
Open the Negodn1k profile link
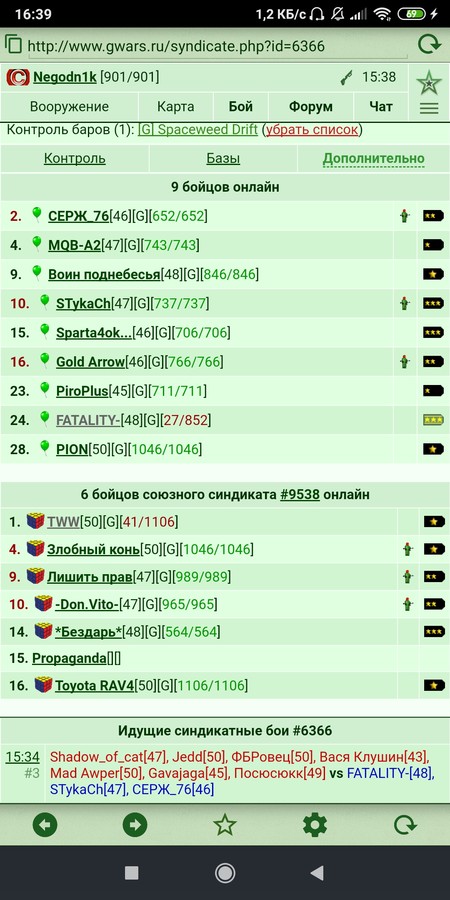[x=65, y=77]
